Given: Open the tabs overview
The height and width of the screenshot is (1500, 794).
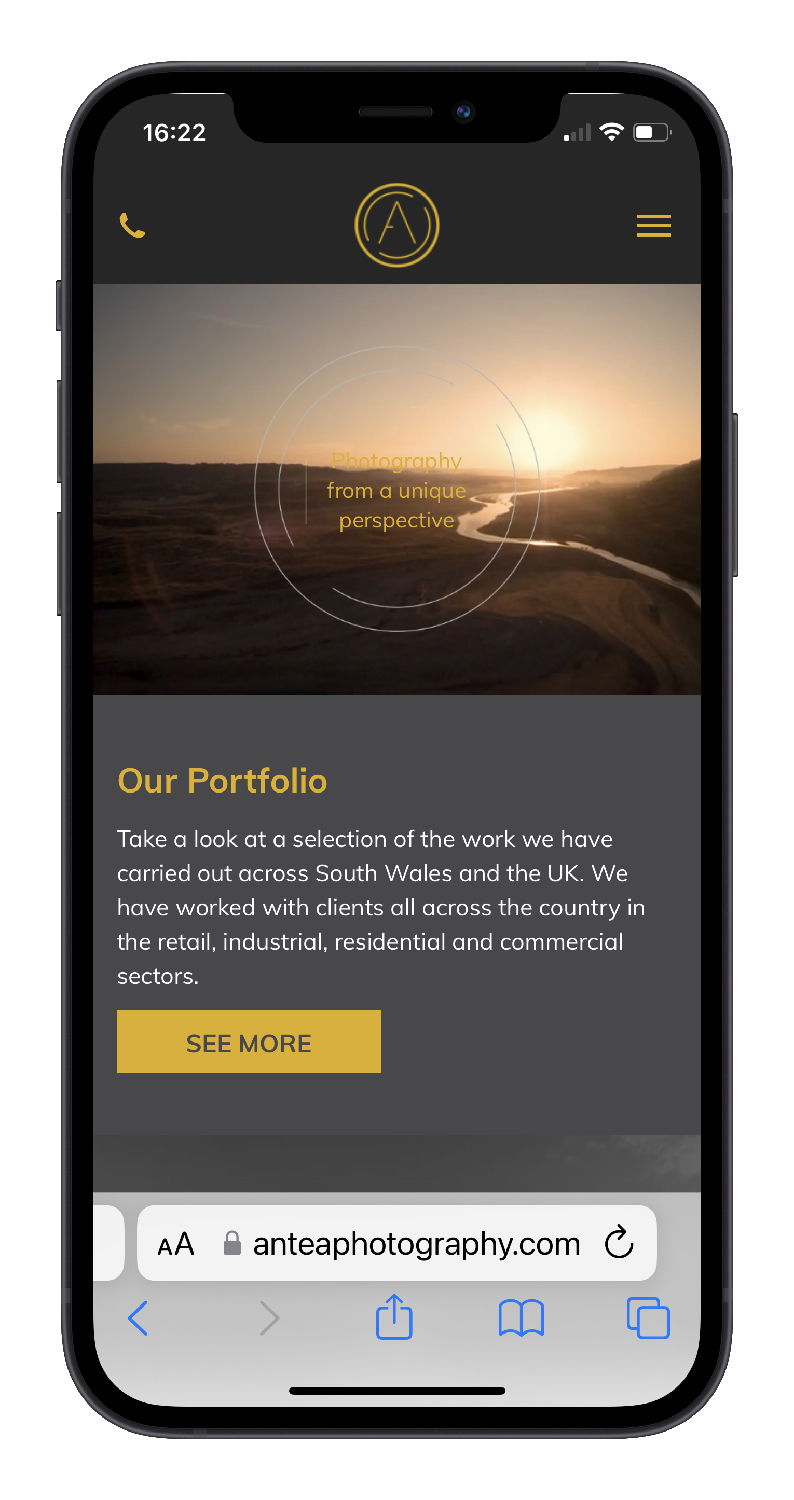Looking at the screenshot, I should (x=648, y=1318).
